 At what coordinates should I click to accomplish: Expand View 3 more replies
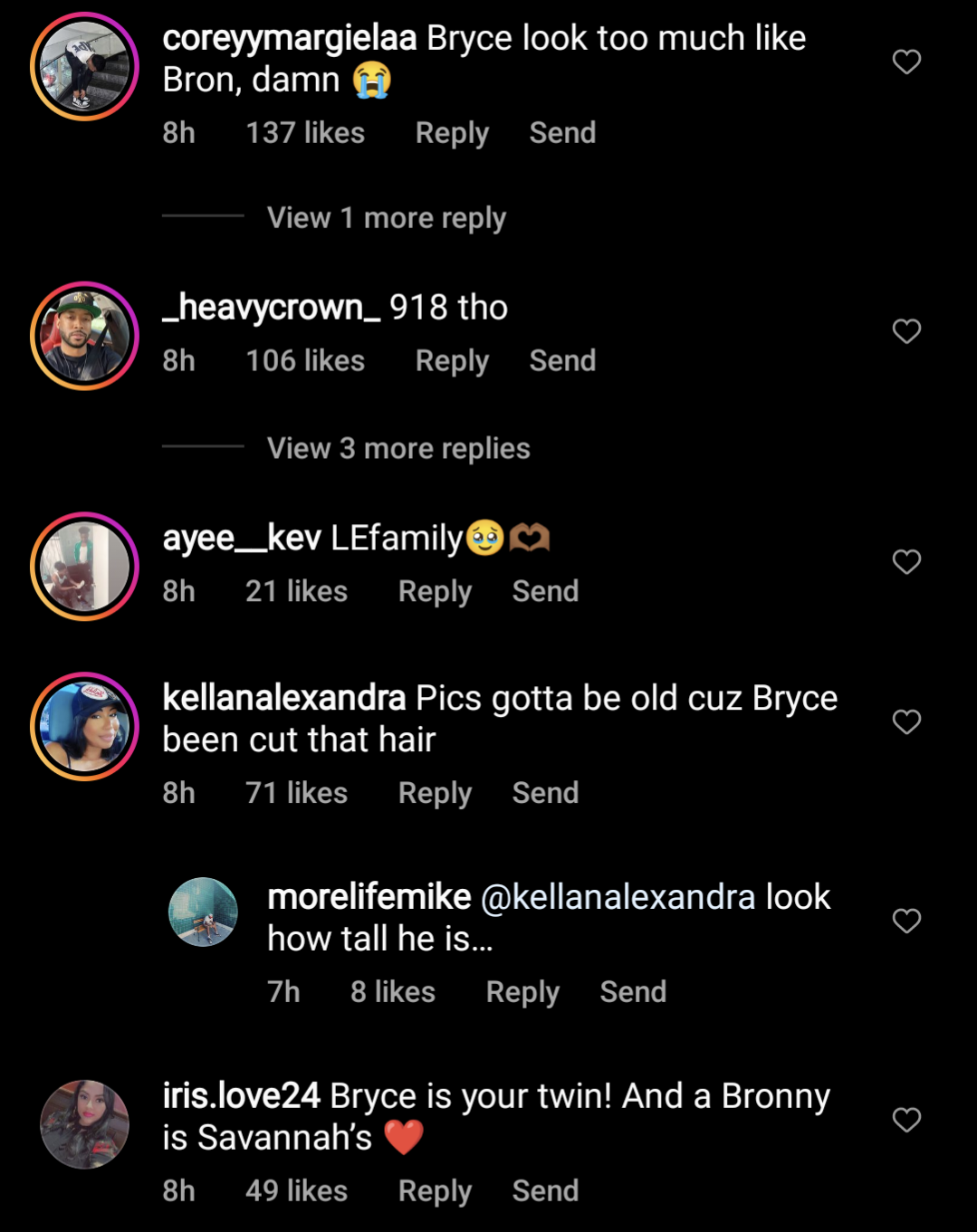pos(398,449)
